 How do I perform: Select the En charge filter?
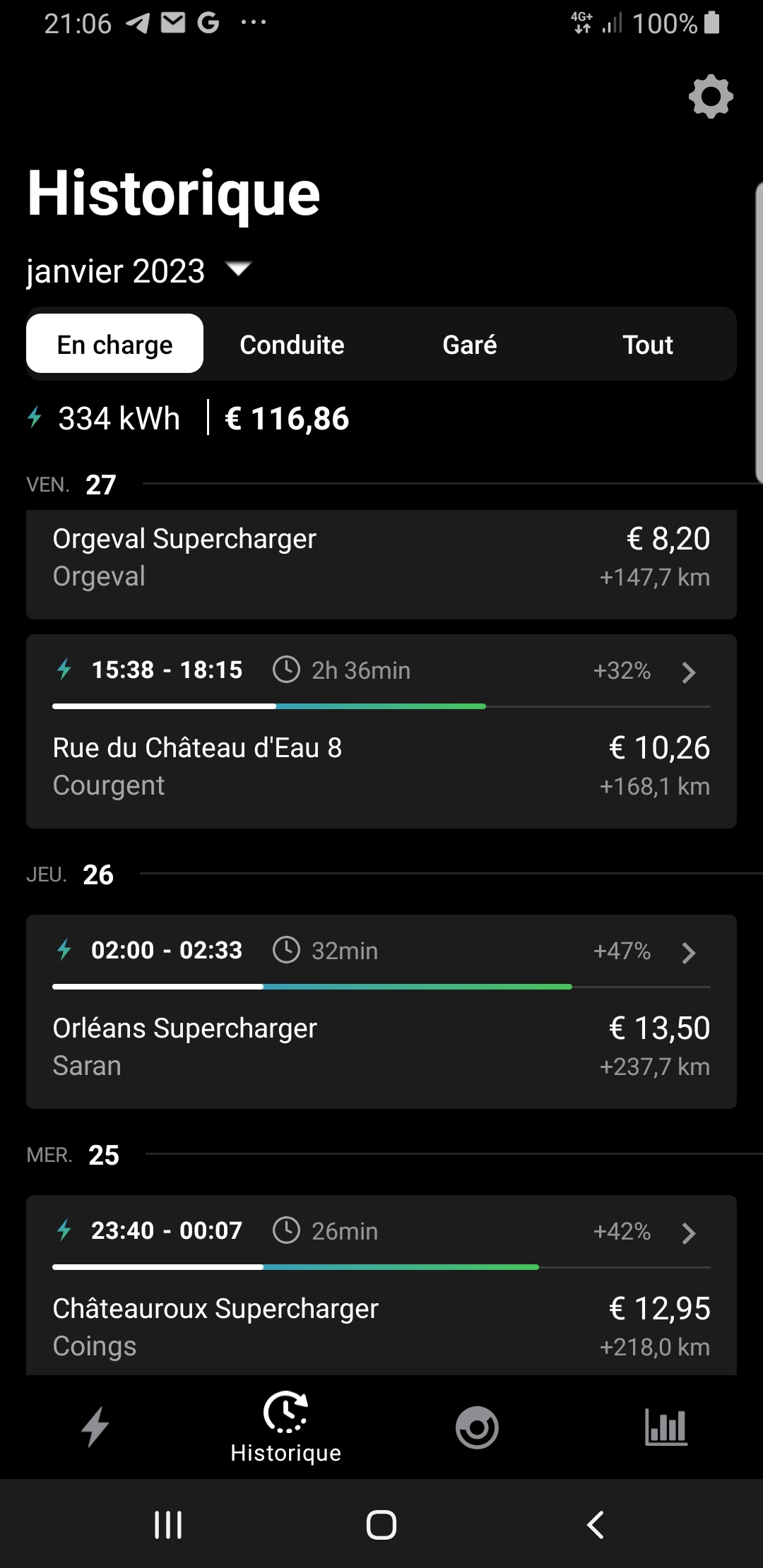[x=115, y=345]
